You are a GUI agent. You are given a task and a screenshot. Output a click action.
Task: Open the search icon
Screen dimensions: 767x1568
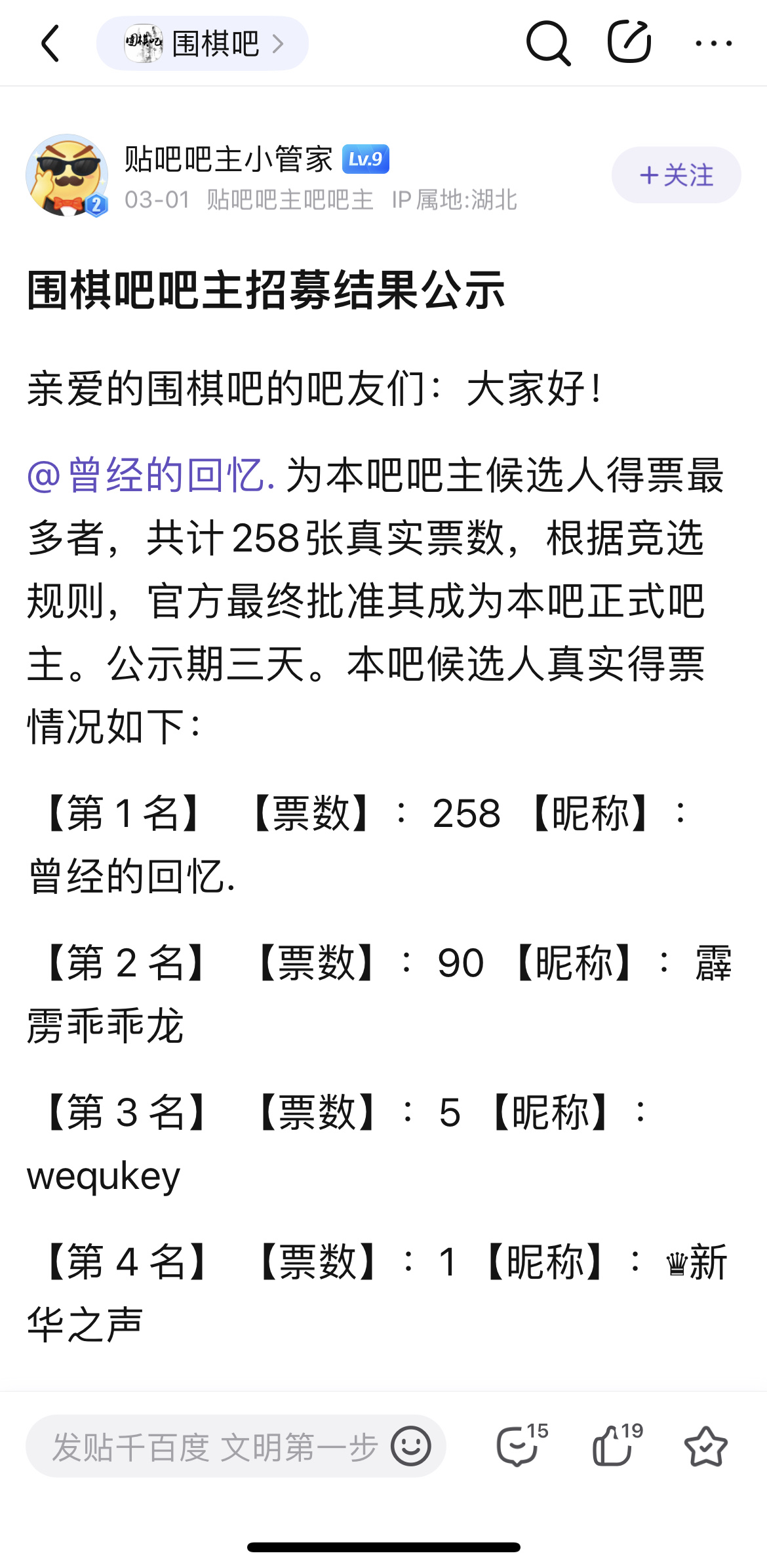(549, 43)
